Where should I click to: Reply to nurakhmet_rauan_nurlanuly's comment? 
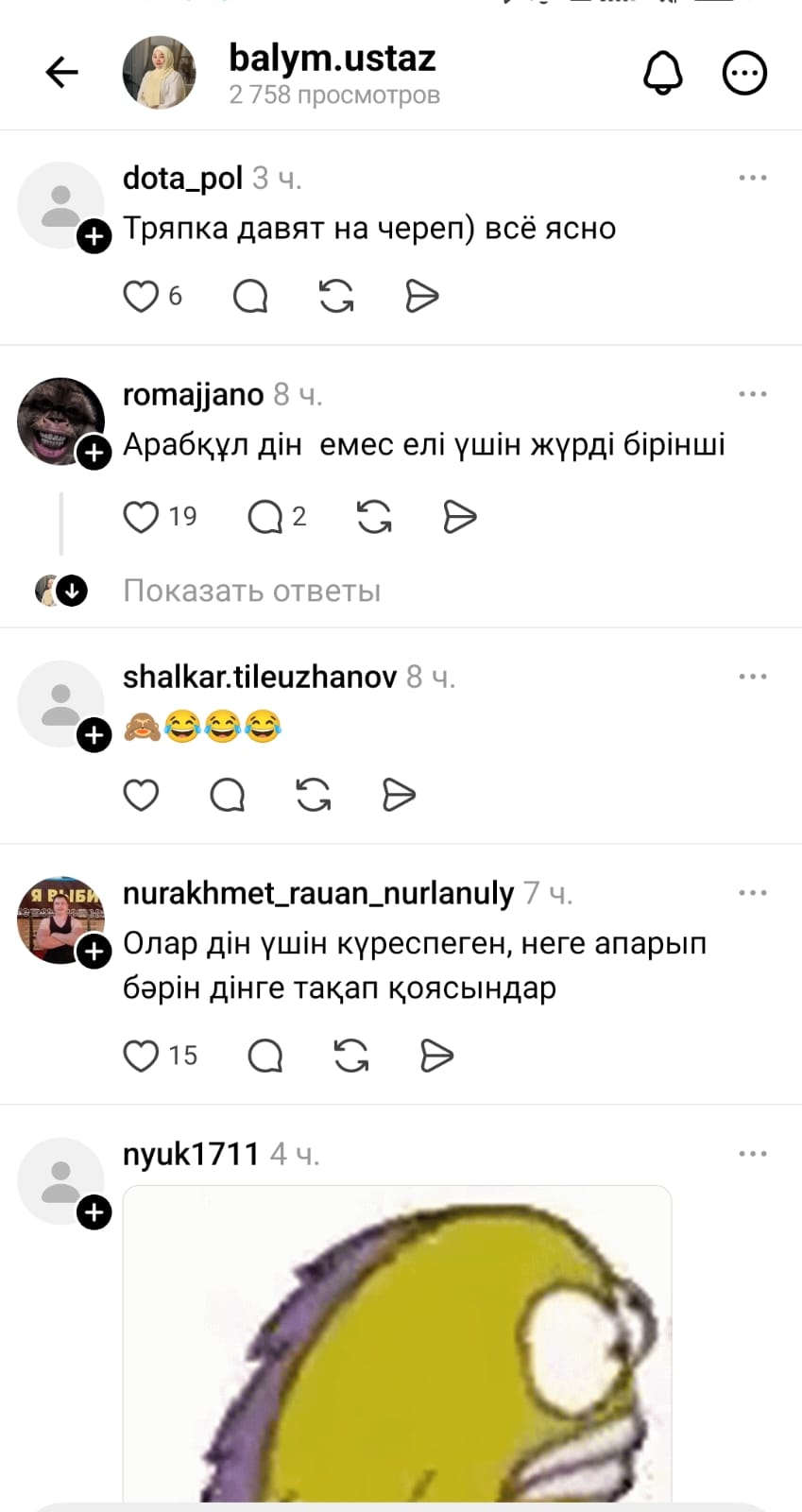point(265,1056)
